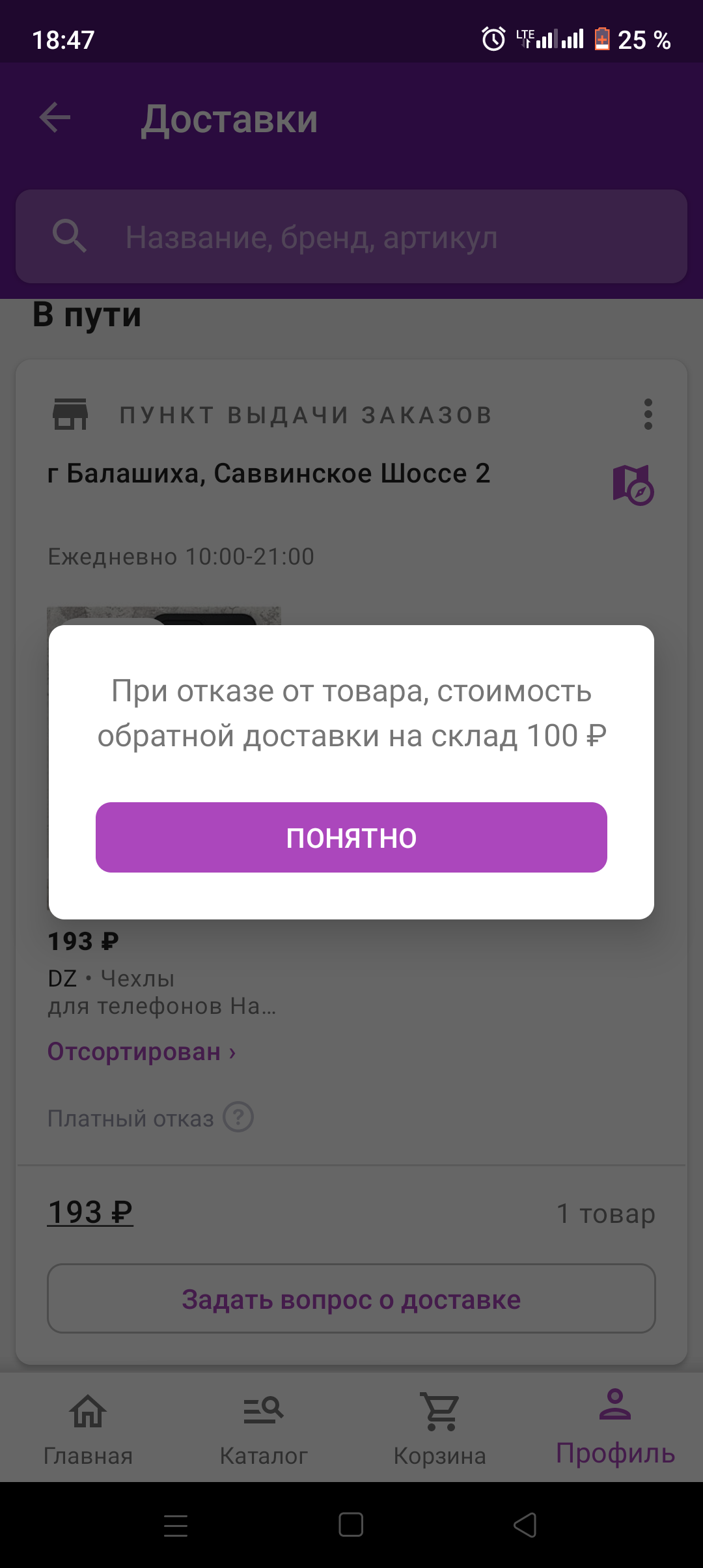703x1568 pixels.
Task: Tap the question mark next to Платный отказ
Action: click(238, 1117)
